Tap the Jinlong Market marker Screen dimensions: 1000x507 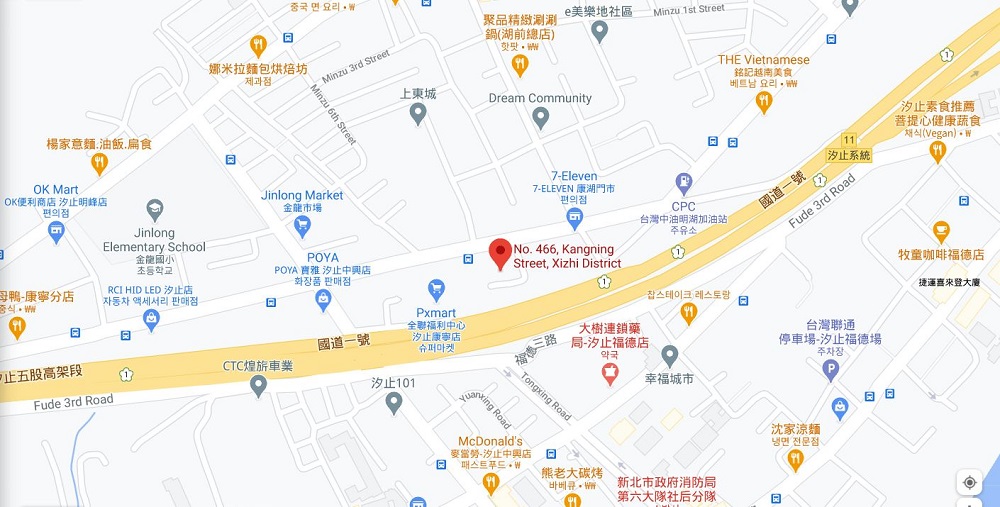302,226
